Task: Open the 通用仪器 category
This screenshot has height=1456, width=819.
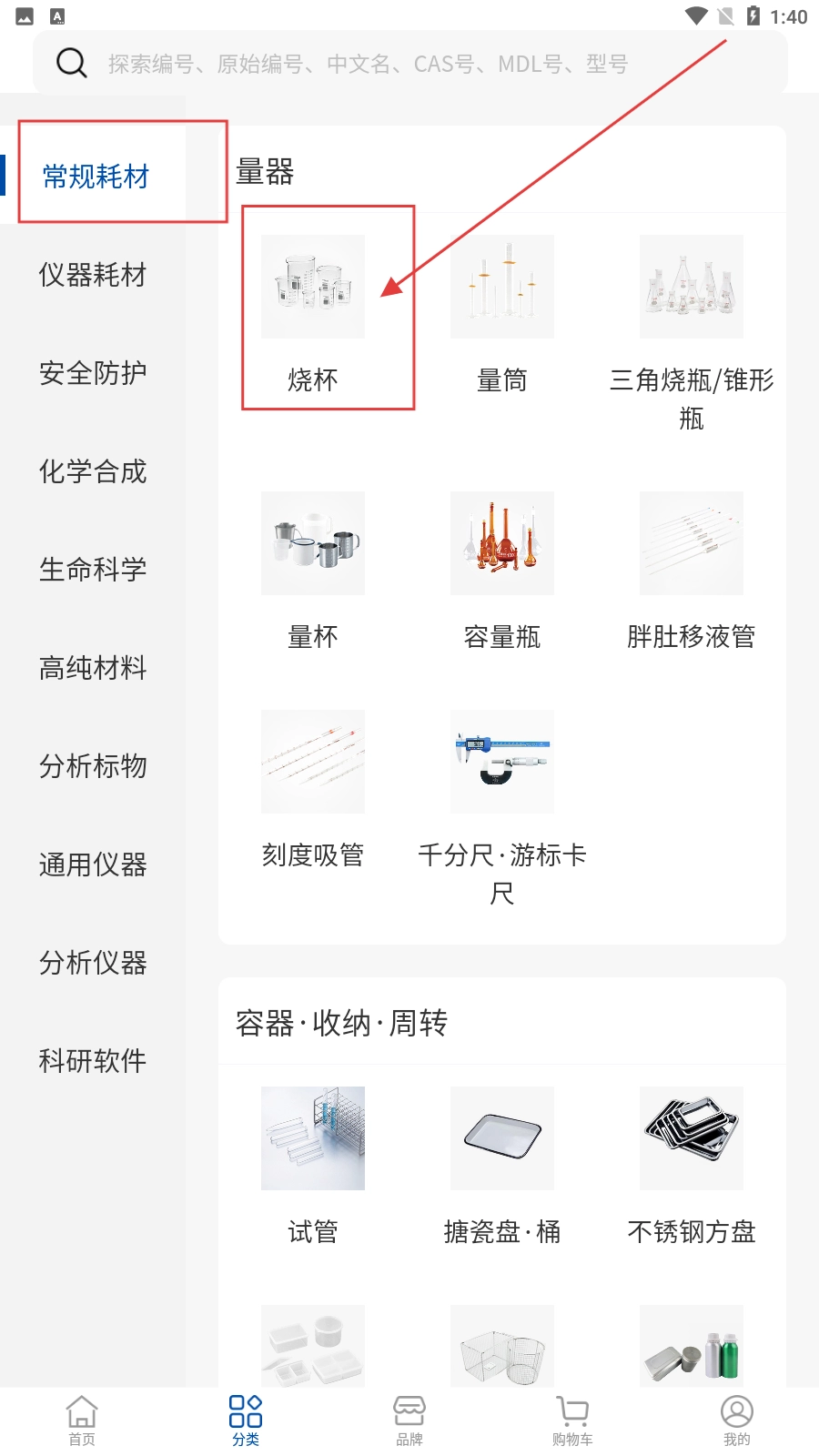Action: tap(93, 864)
